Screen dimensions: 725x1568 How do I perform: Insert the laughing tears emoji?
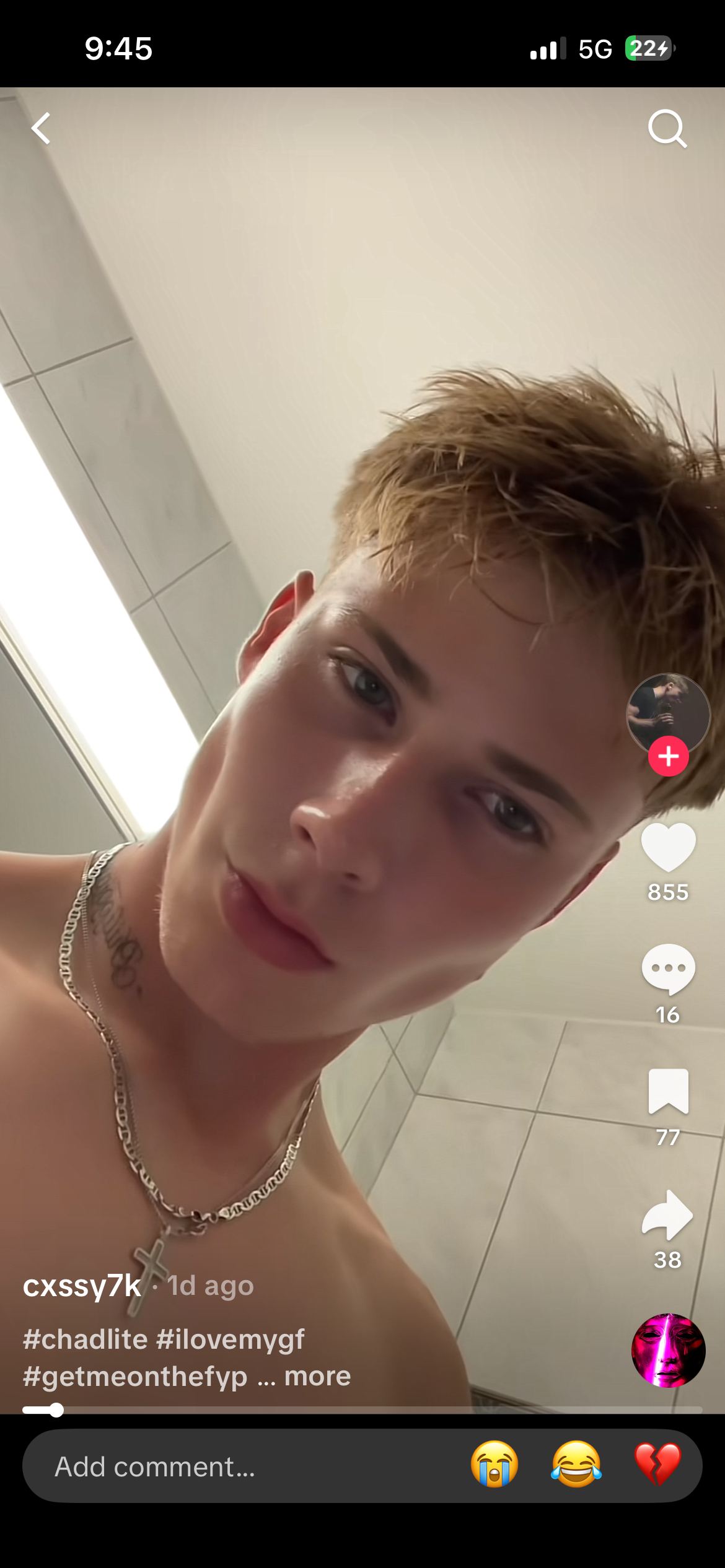click(x=576, y=1465)
